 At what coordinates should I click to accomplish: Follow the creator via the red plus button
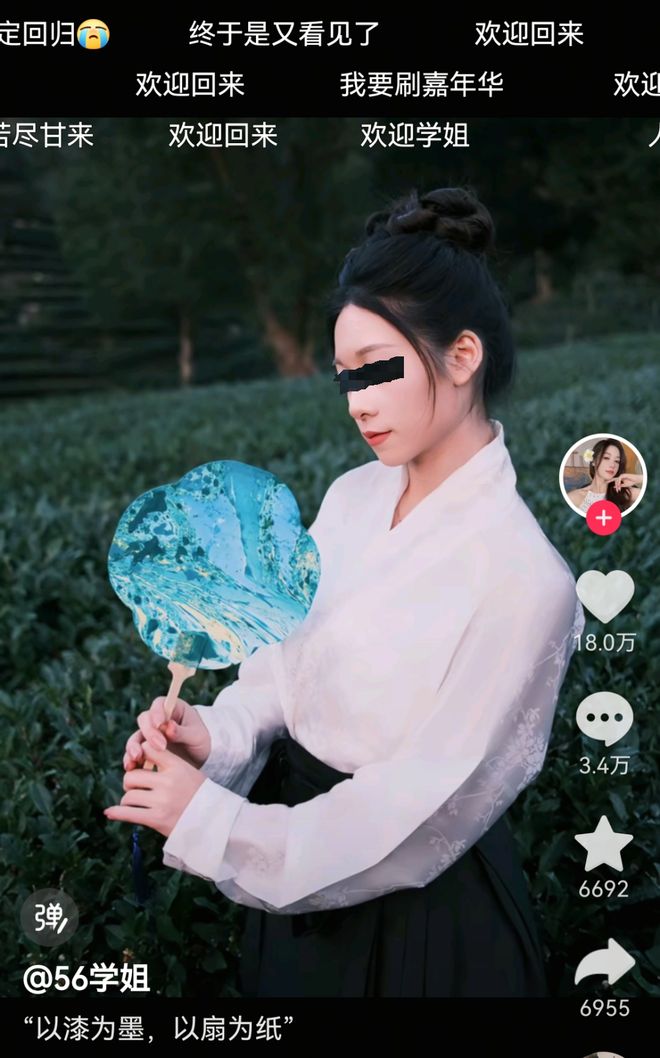pos(603,519)
